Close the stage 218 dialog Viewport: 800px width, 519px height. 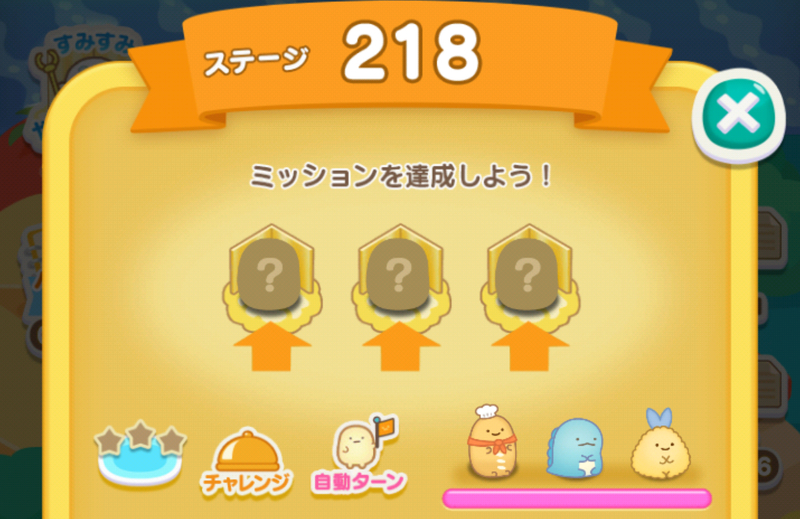point(739,117)
